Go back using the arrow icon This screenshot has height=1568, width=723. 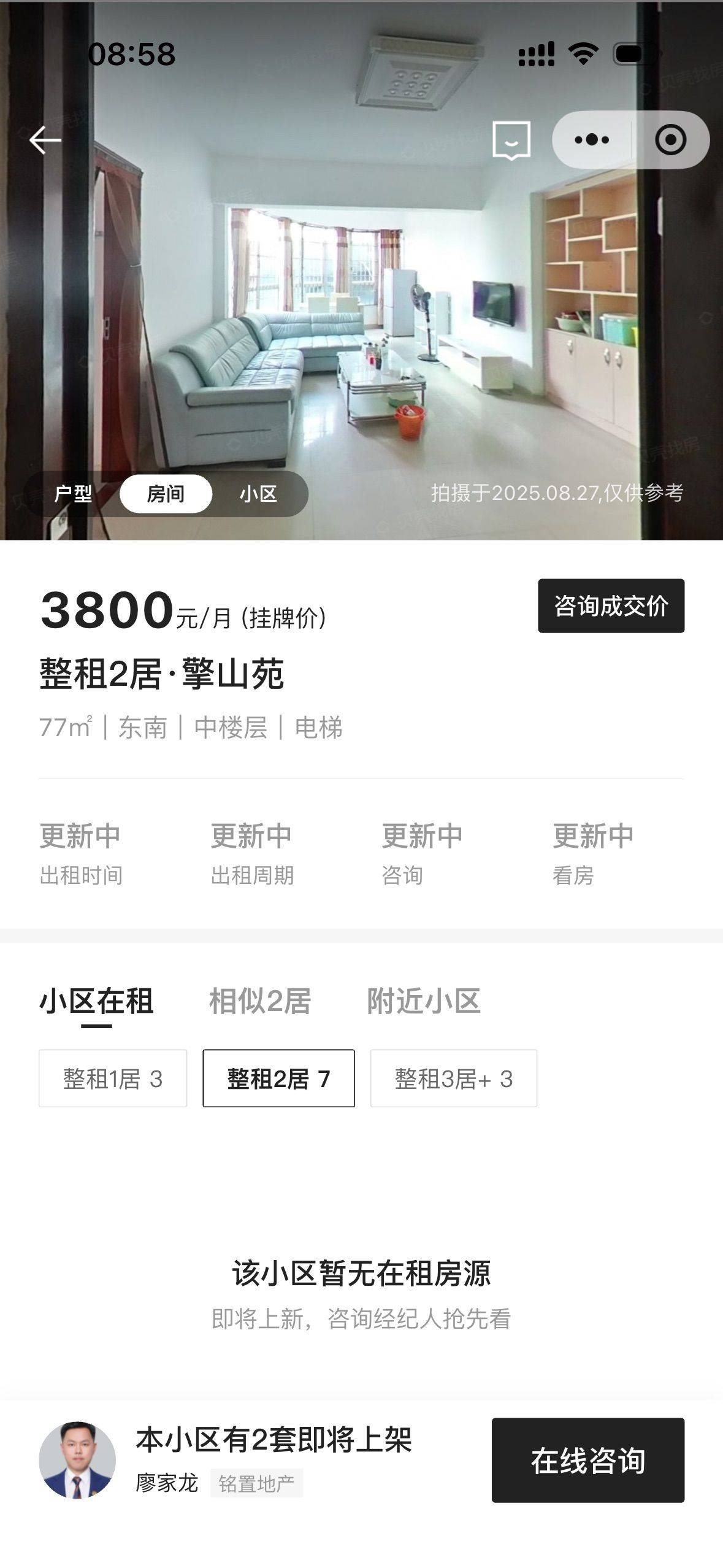(x=45, y=140)
